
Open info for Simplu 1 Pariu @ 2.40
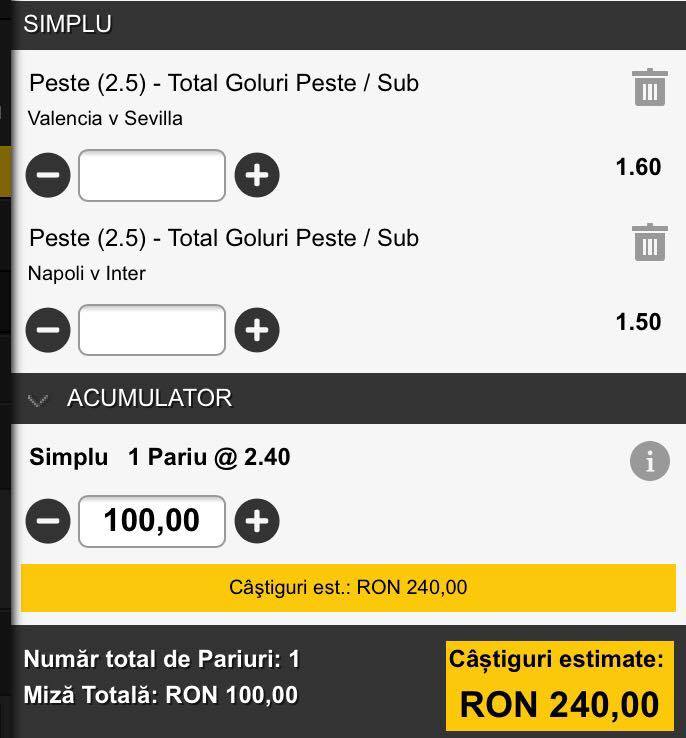tap(650, 461)
